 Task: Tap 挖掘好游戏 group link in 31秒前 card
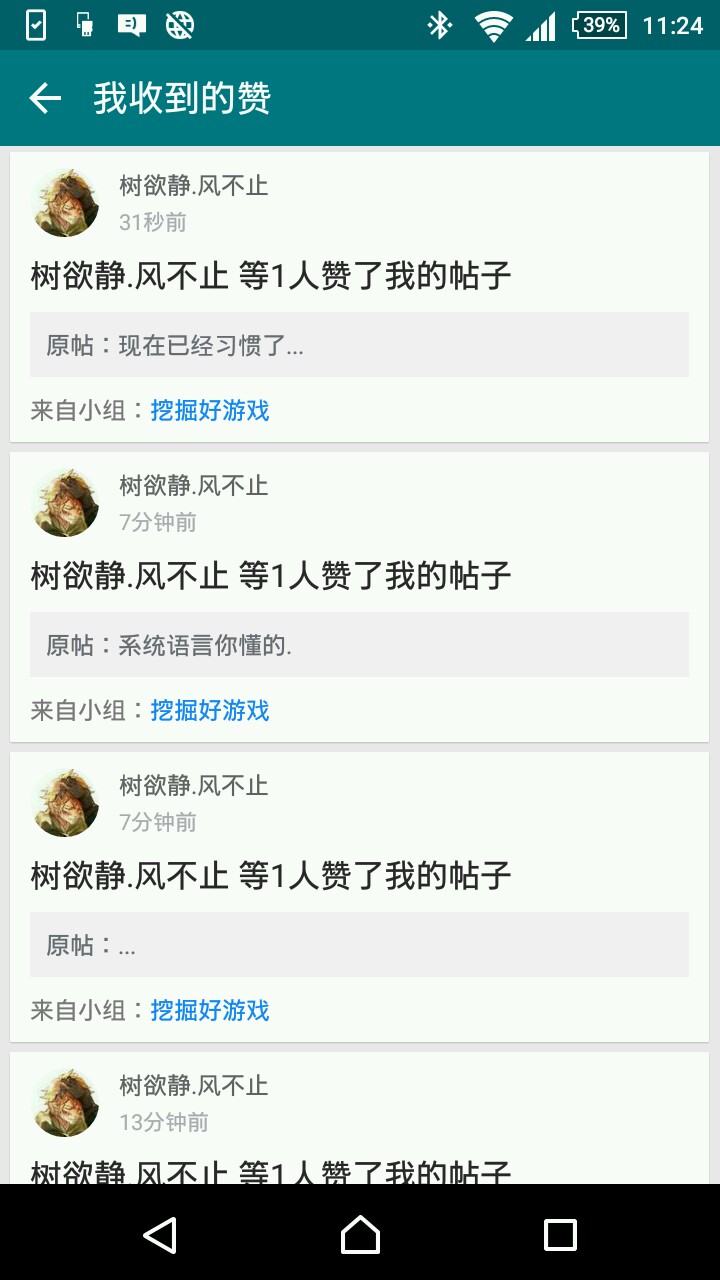tap(210, 410)
